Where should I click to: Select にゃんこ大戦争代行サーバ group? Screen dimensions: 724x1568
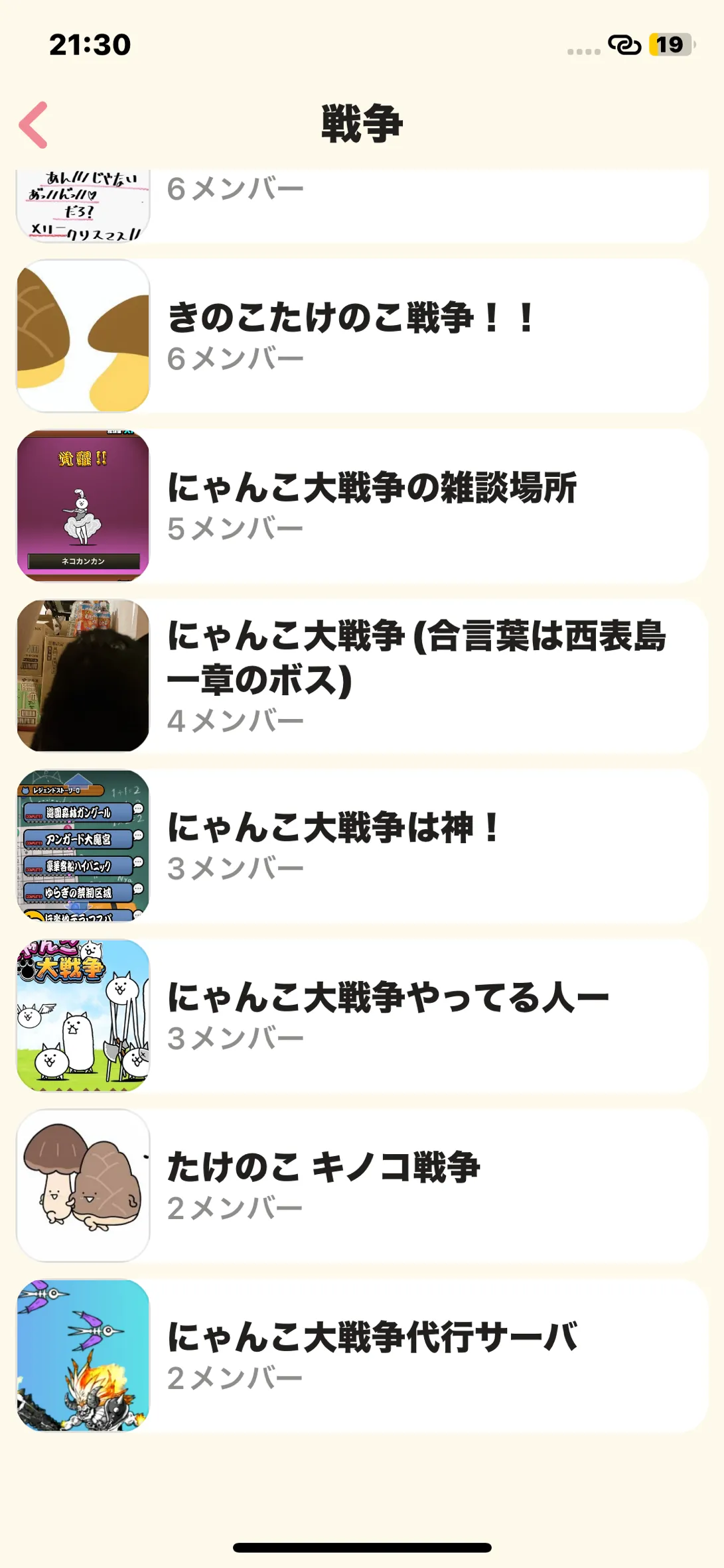point(362,1354)
